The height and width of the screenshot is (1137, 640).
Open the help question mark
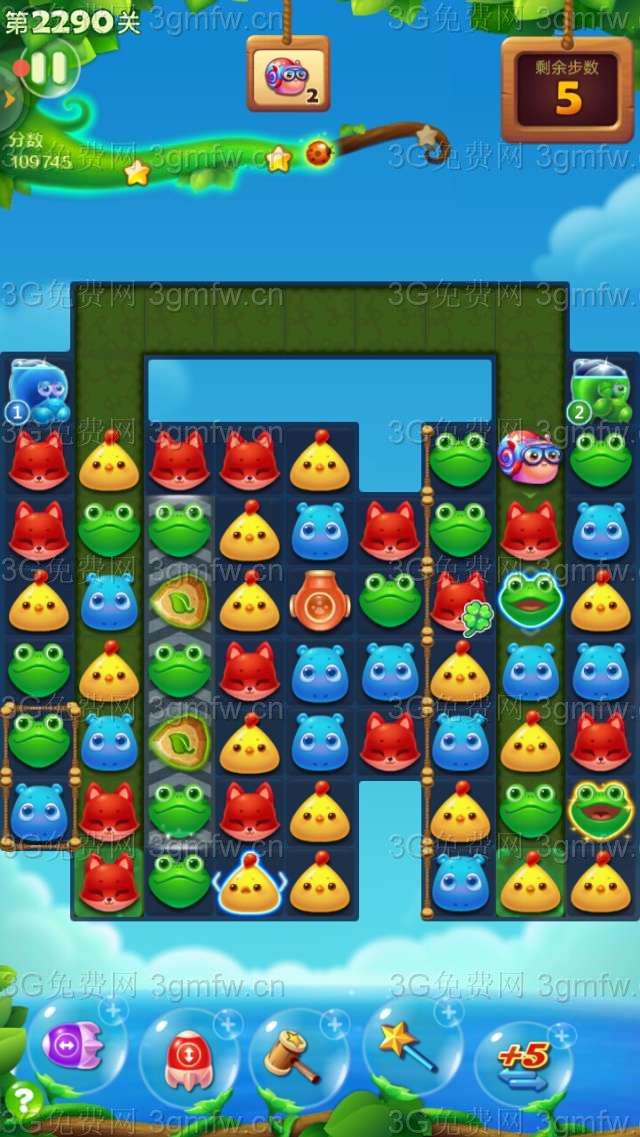22,1101
